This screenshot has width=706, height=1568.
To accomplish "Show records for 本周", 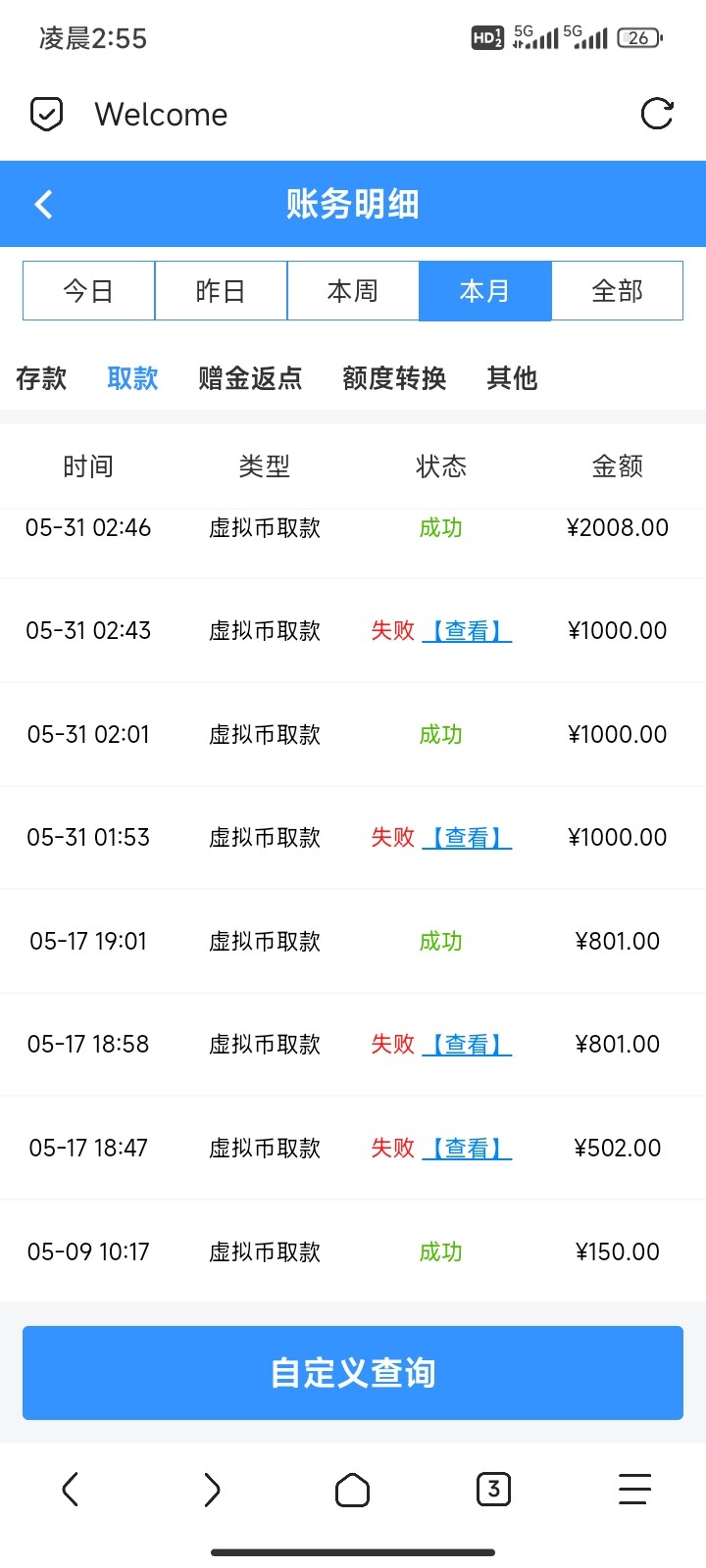I will point(353,291).
